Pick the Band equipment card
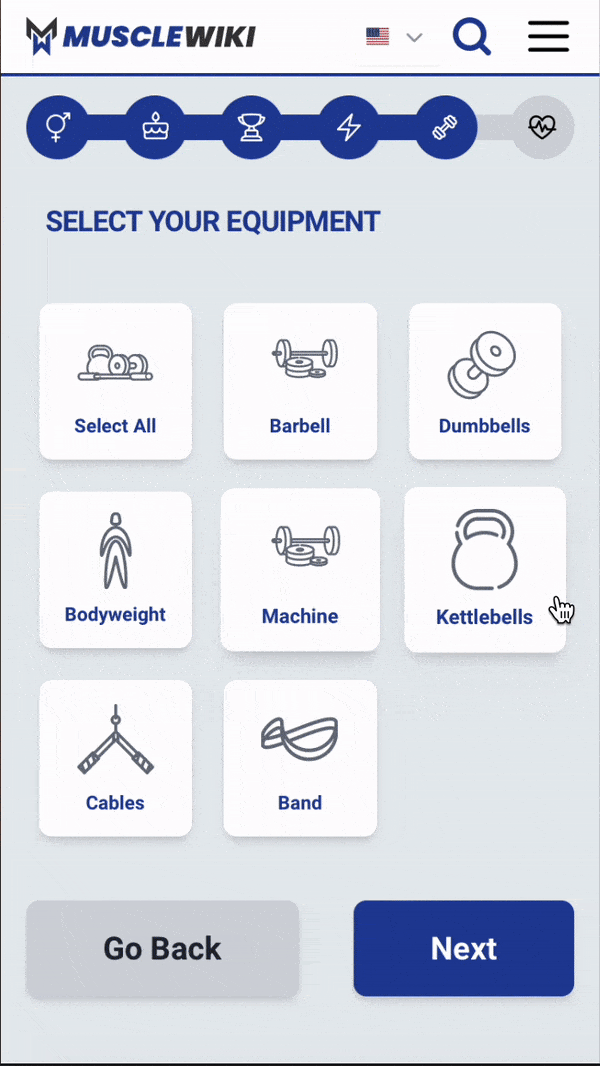Image resolution: width=600 pixels, height=1066 pixels. tap(300, 758)
